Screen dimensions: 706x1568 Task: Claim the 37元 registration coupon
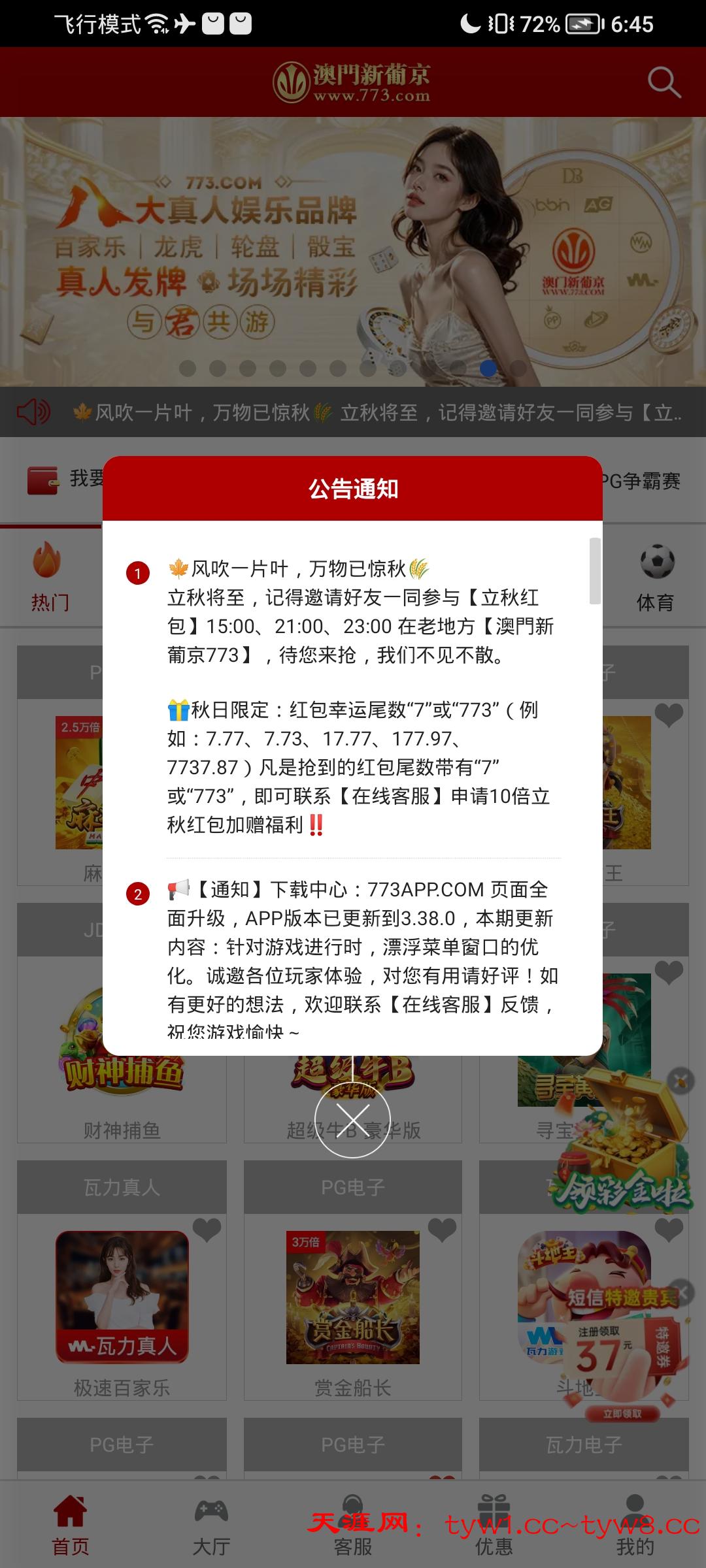(622, 1414)
